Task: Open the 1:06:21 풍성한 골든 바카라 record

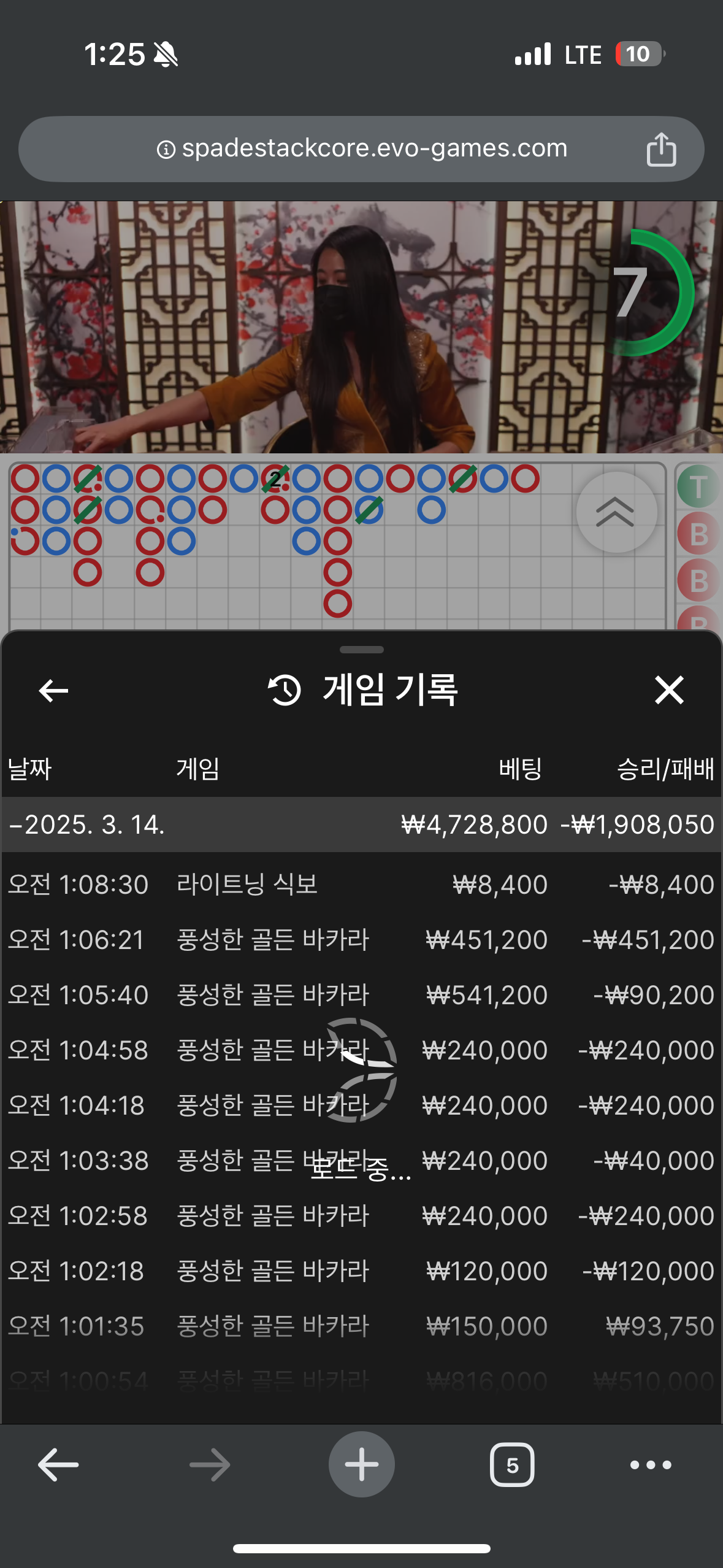Action: click(361, 940)
